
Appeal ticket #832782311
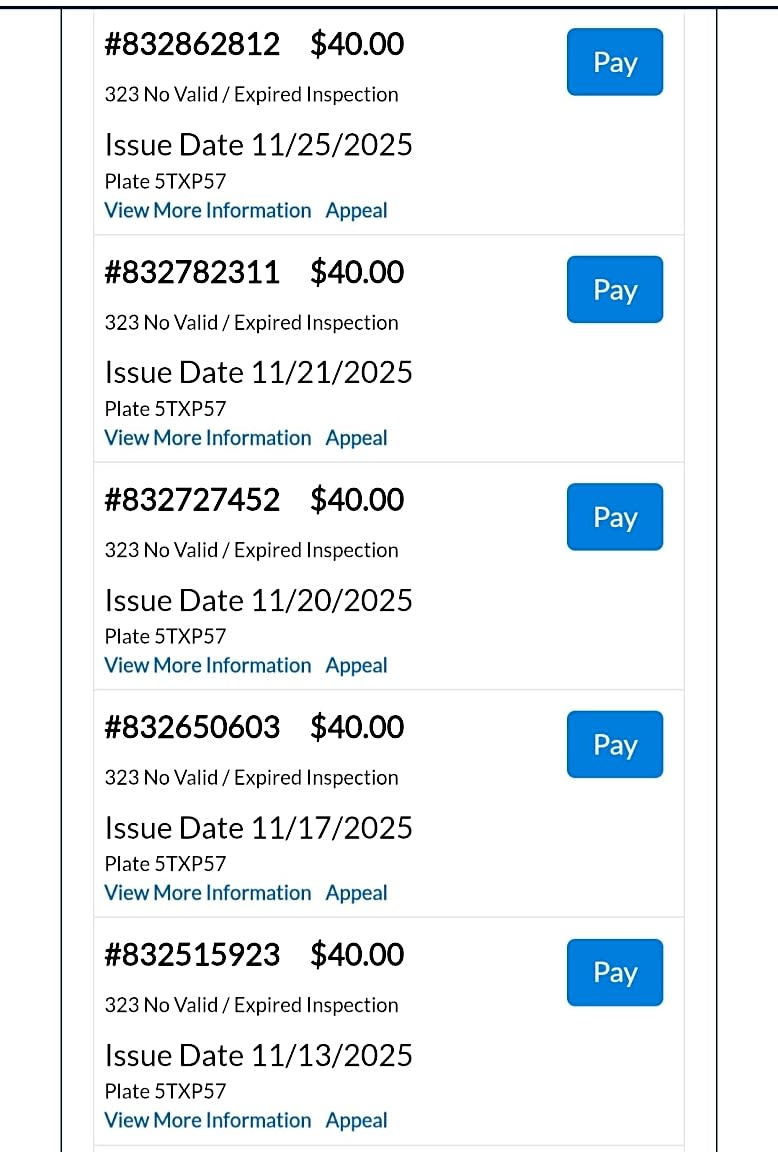356,438
